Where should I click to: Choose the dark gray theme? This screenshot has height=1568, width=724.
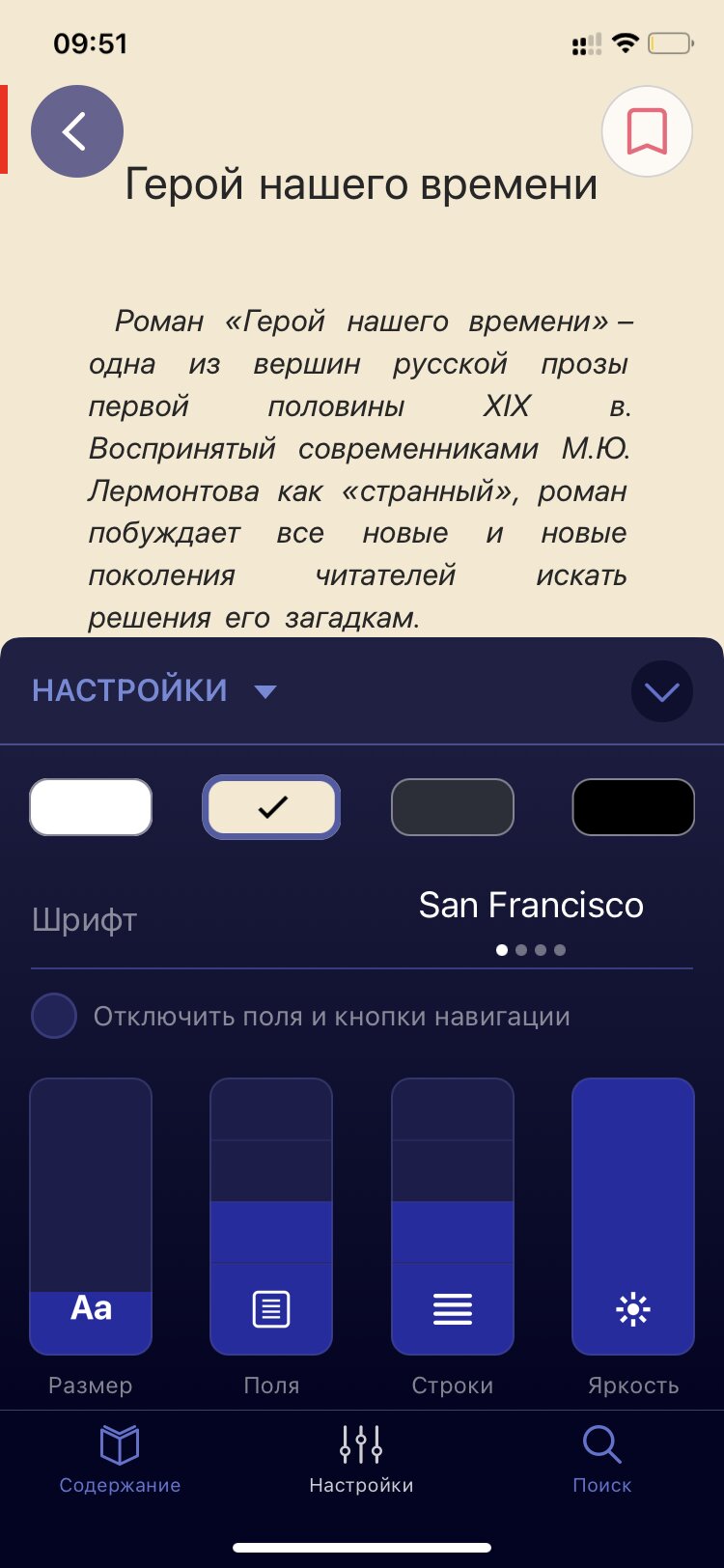coord(453,807)
